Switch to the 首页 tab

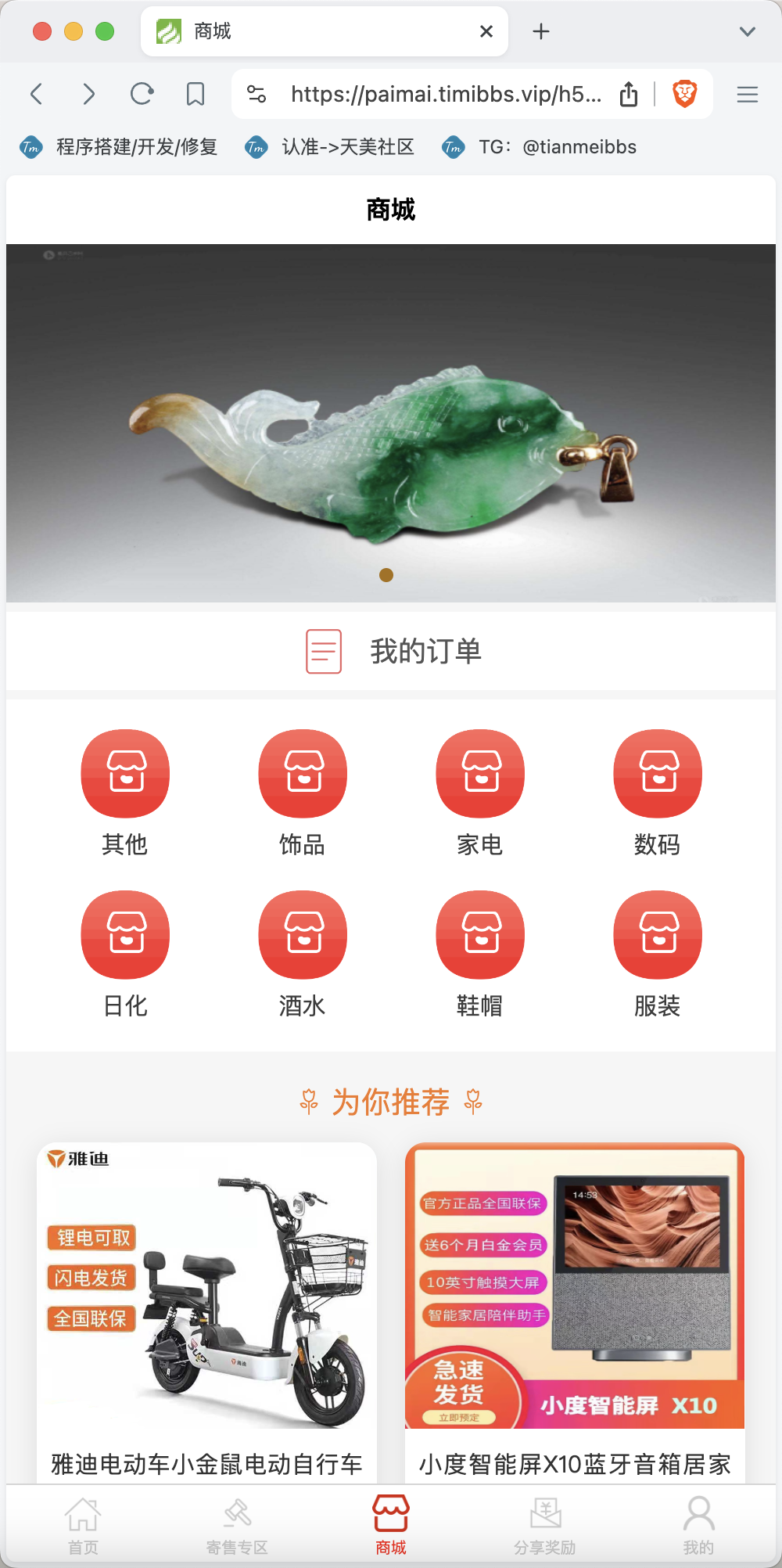pos(83,1525)
